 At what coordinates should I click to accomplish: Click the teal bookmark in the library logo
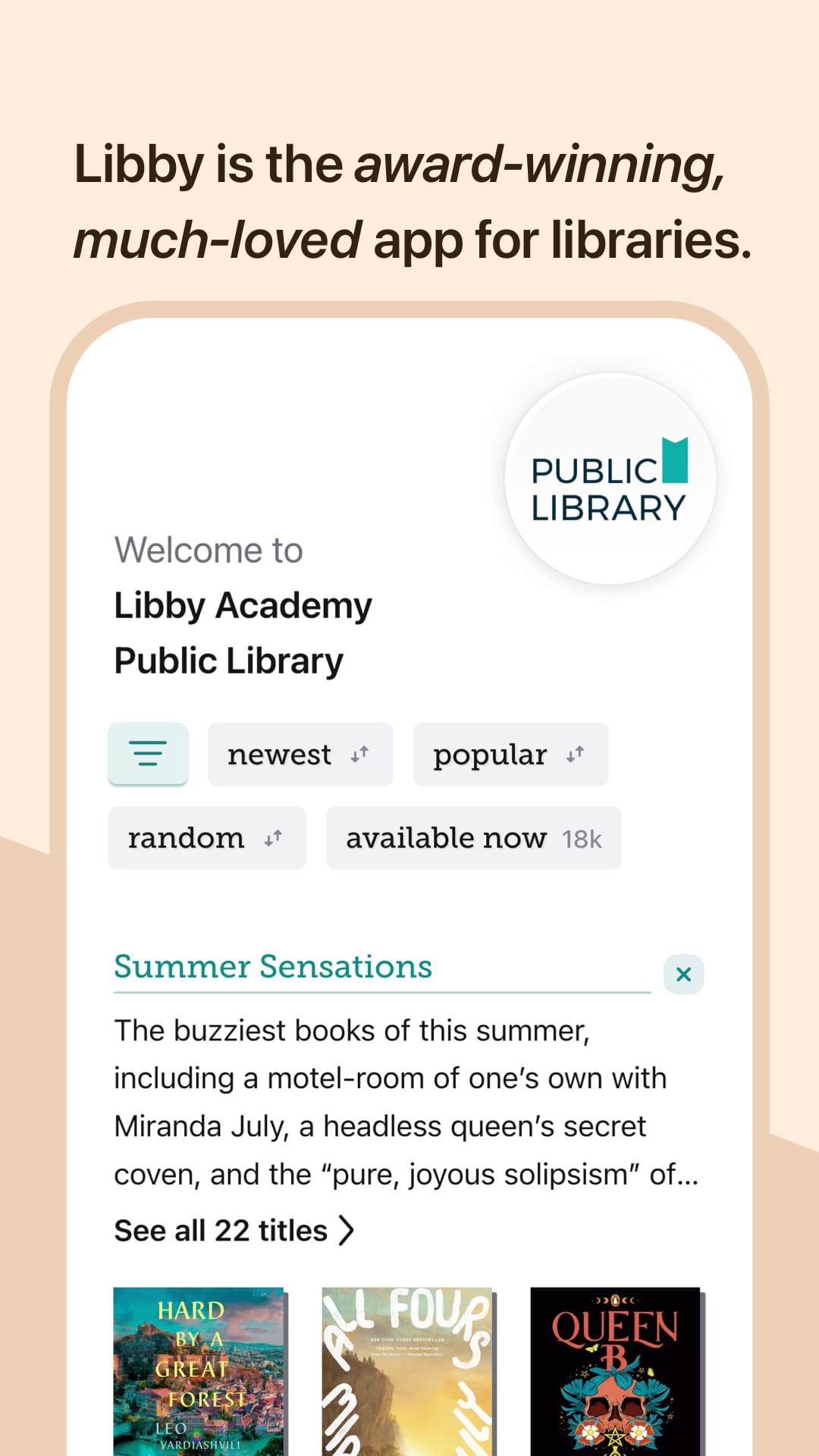click(675, 459)
